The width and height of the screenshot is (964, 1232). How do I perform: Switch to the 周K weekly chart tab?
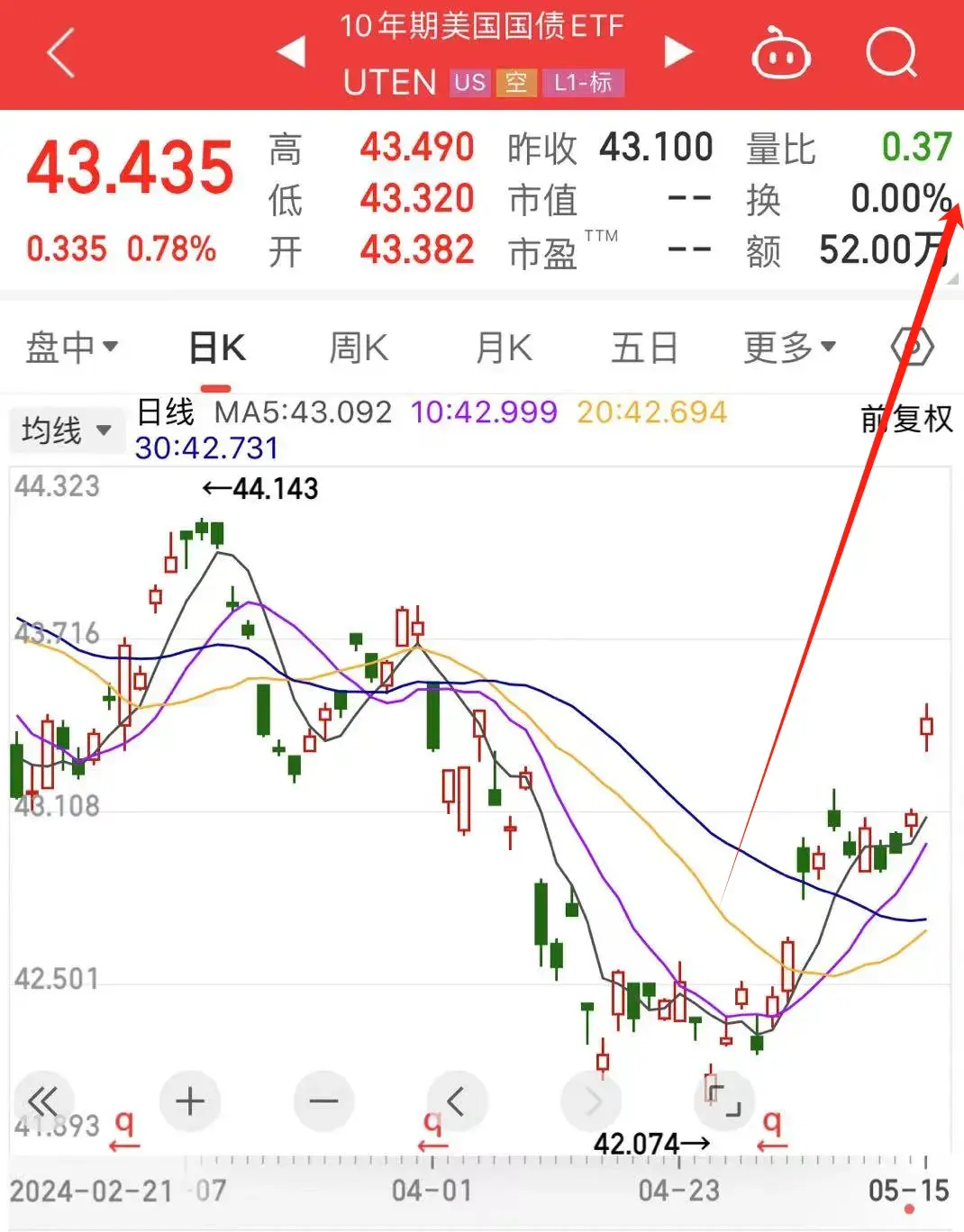[x=357, y=346]
